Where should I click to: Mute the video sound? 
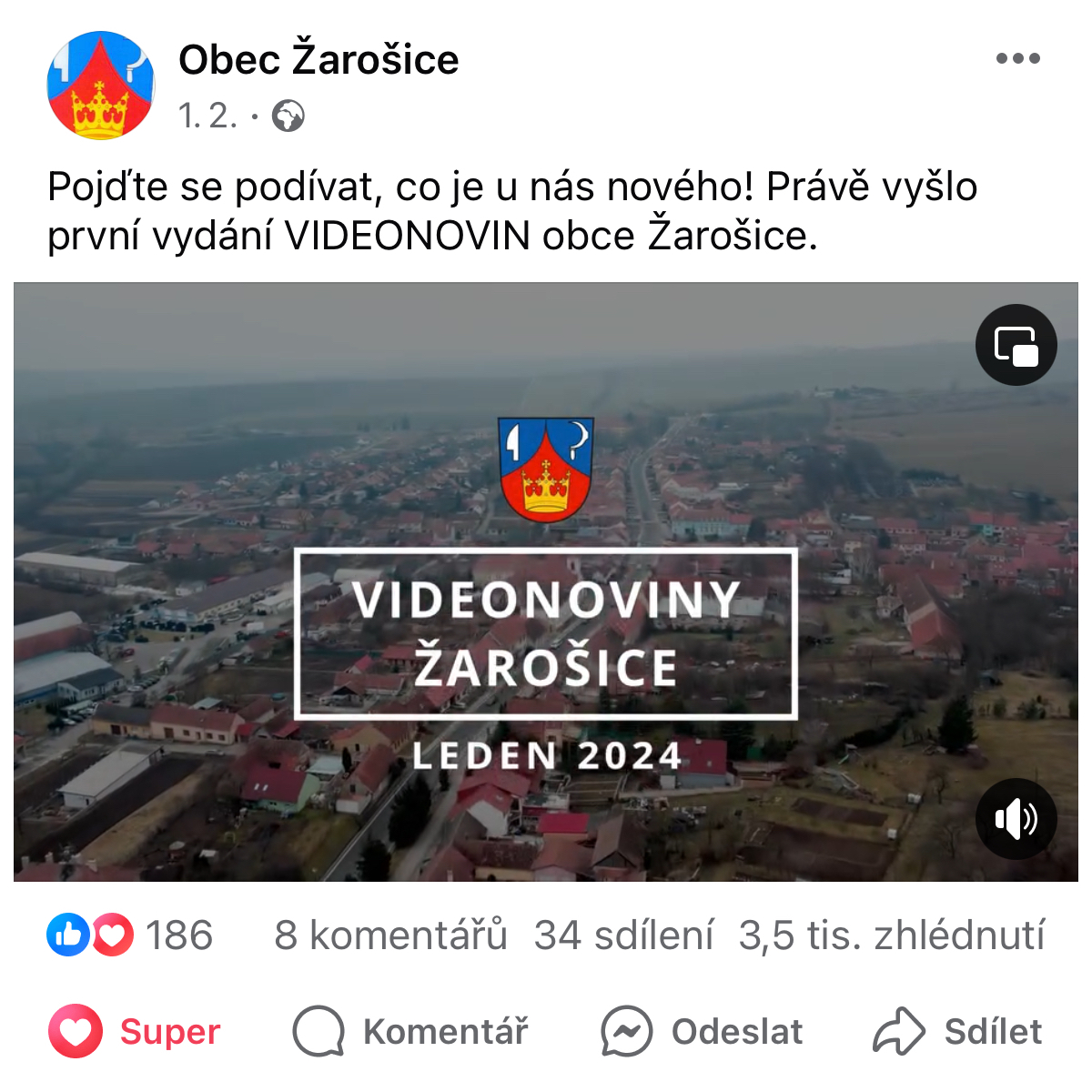coord(1016,819)
